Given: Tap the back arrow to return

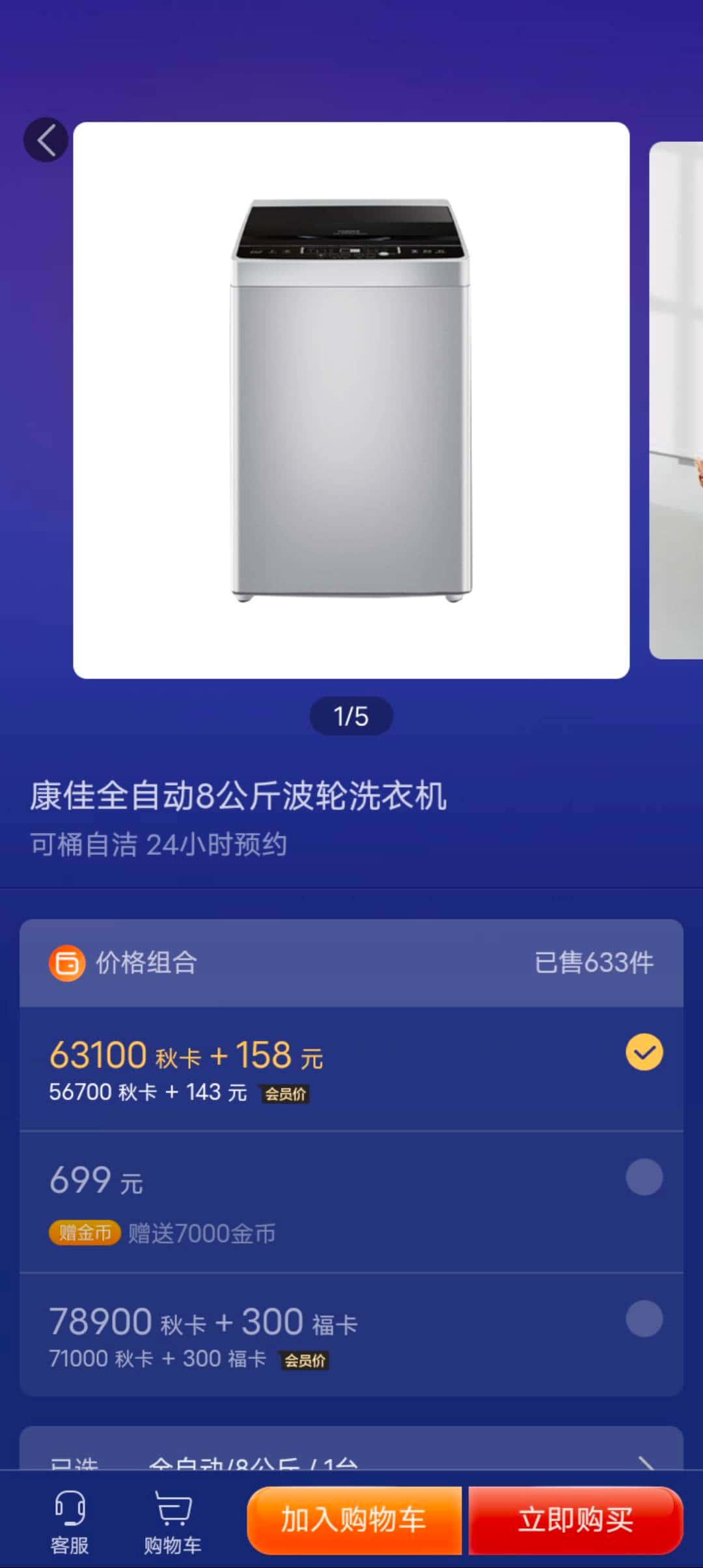Looking at the screenshot, I should pos(46,140).
